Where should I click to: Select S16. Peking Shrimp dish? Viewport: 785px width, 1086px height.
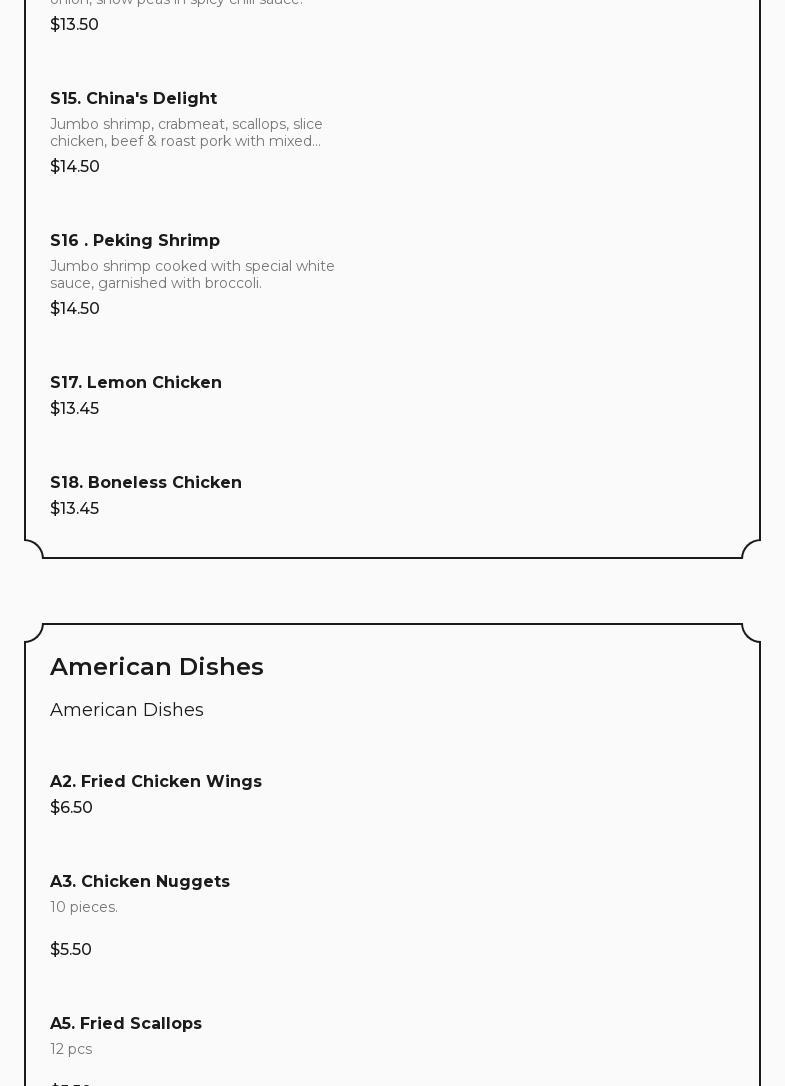click(135, 241)
